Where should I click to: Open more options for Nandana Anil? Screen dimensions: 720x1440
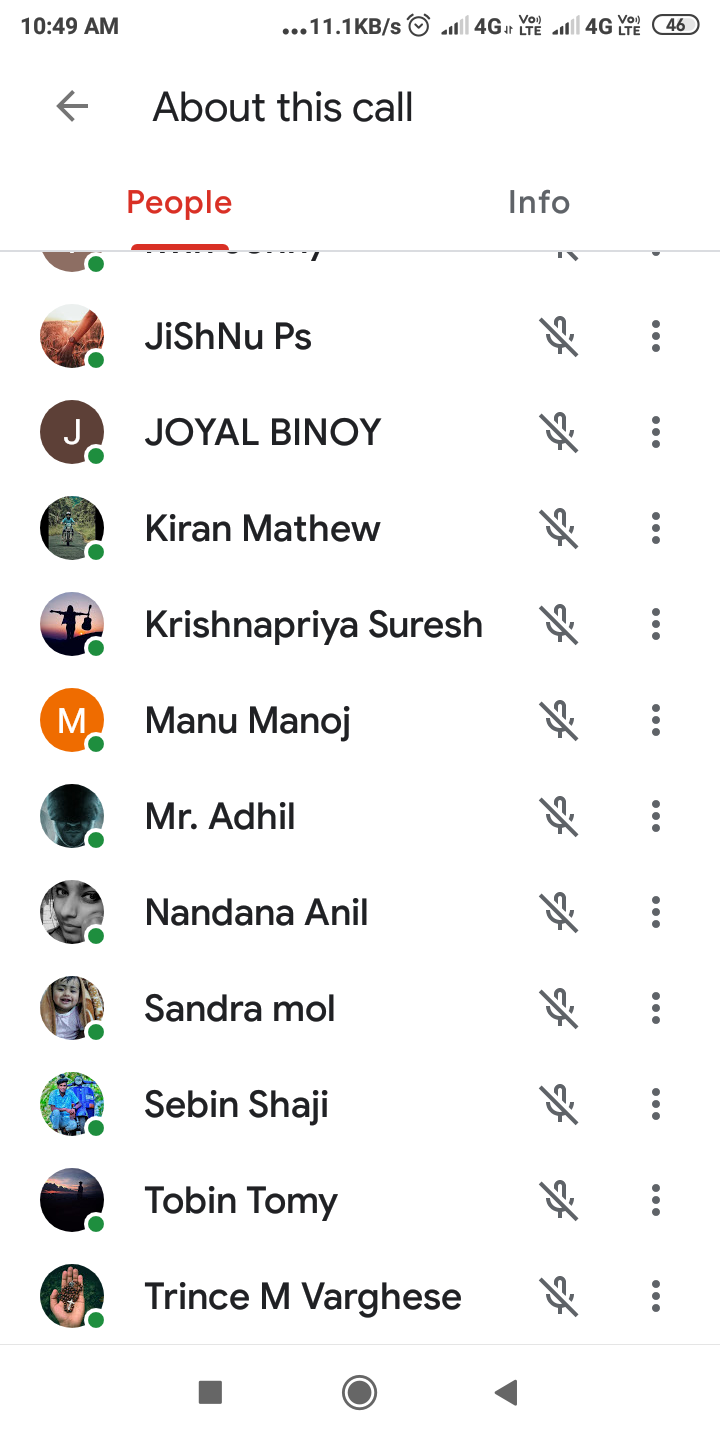coord(656,912)
